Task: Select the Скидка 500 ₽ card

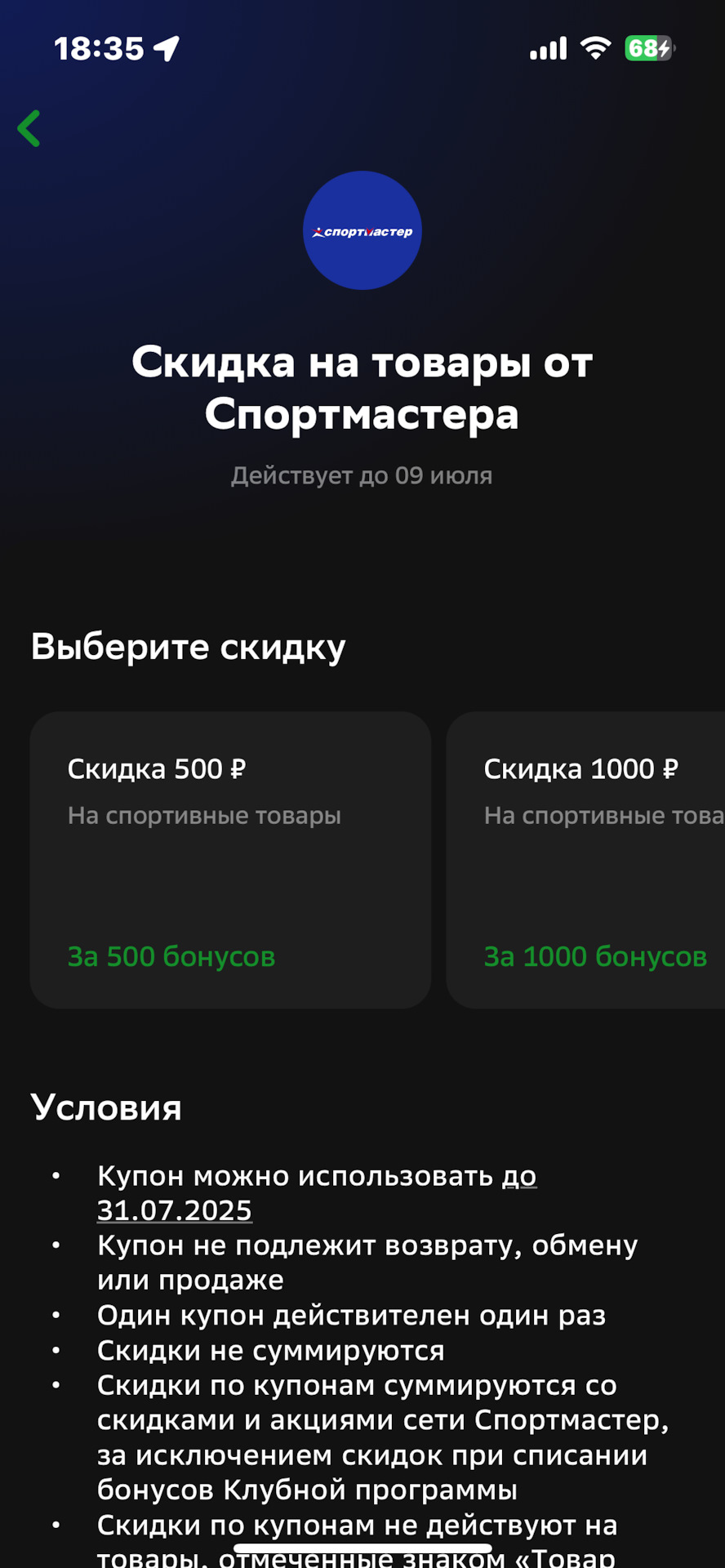Action: click(230, 860)
